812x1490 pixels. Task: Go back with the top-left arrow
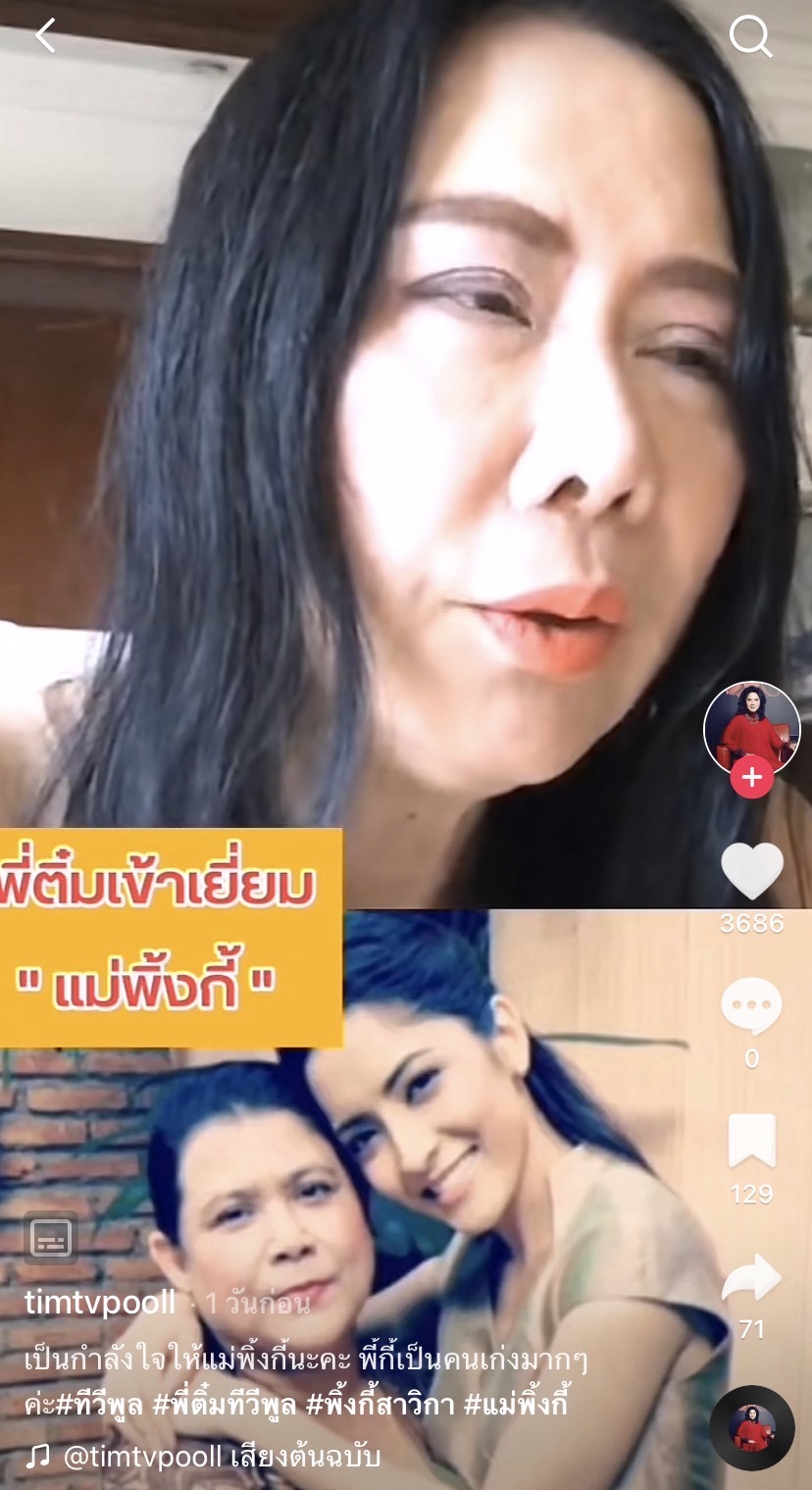click(x=46, y=36)
